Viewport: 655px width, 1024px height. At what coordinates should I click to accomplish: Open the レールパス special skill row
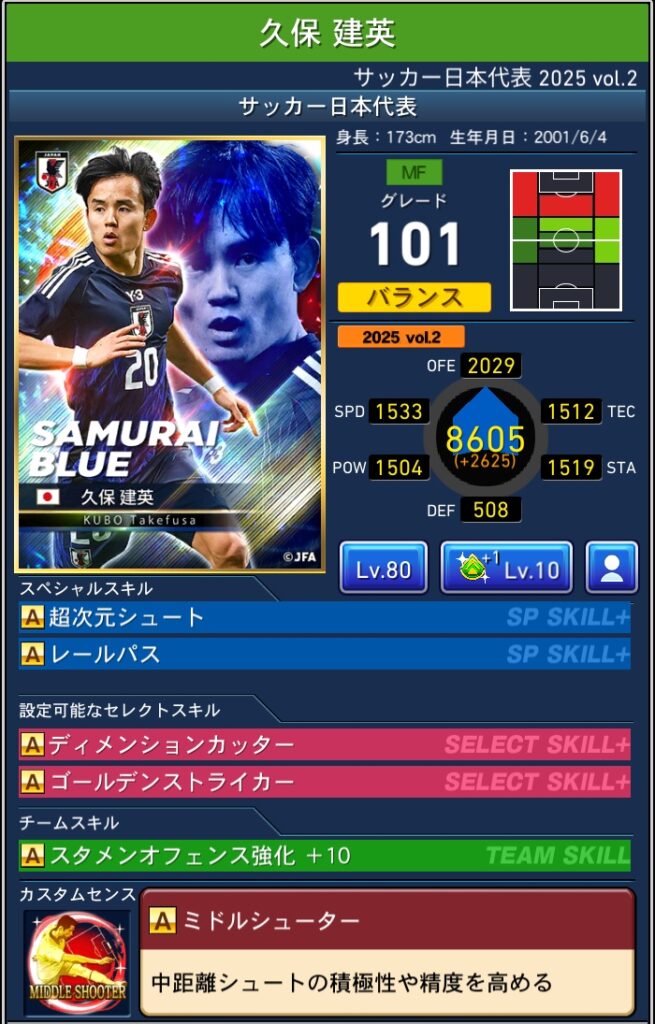325,655
